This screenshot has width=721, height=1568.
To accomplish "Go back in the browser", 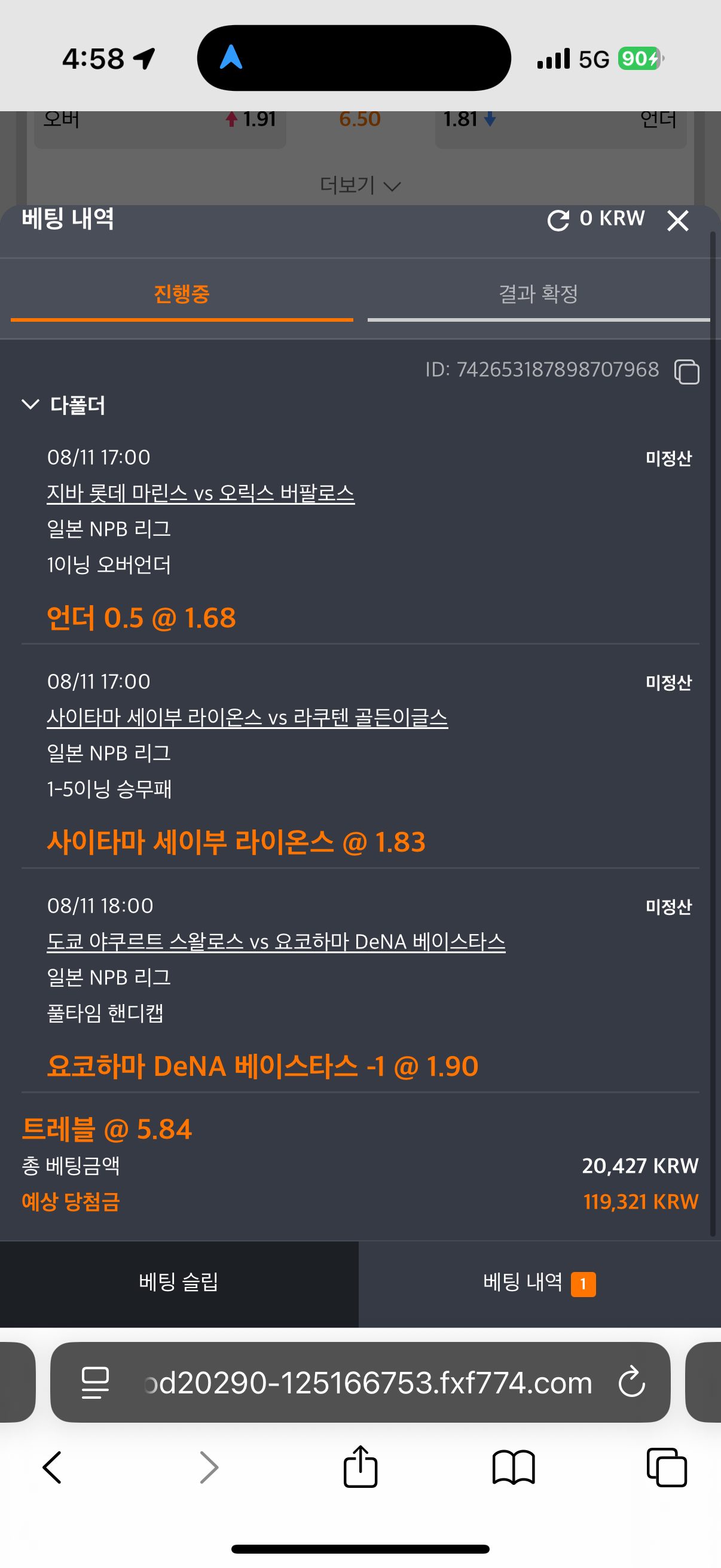I will click(53, 1468).
